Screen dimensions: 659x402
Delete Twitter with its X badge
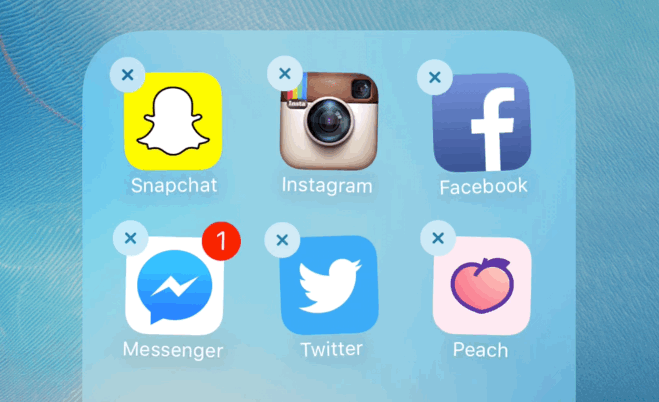coord(281,239)
